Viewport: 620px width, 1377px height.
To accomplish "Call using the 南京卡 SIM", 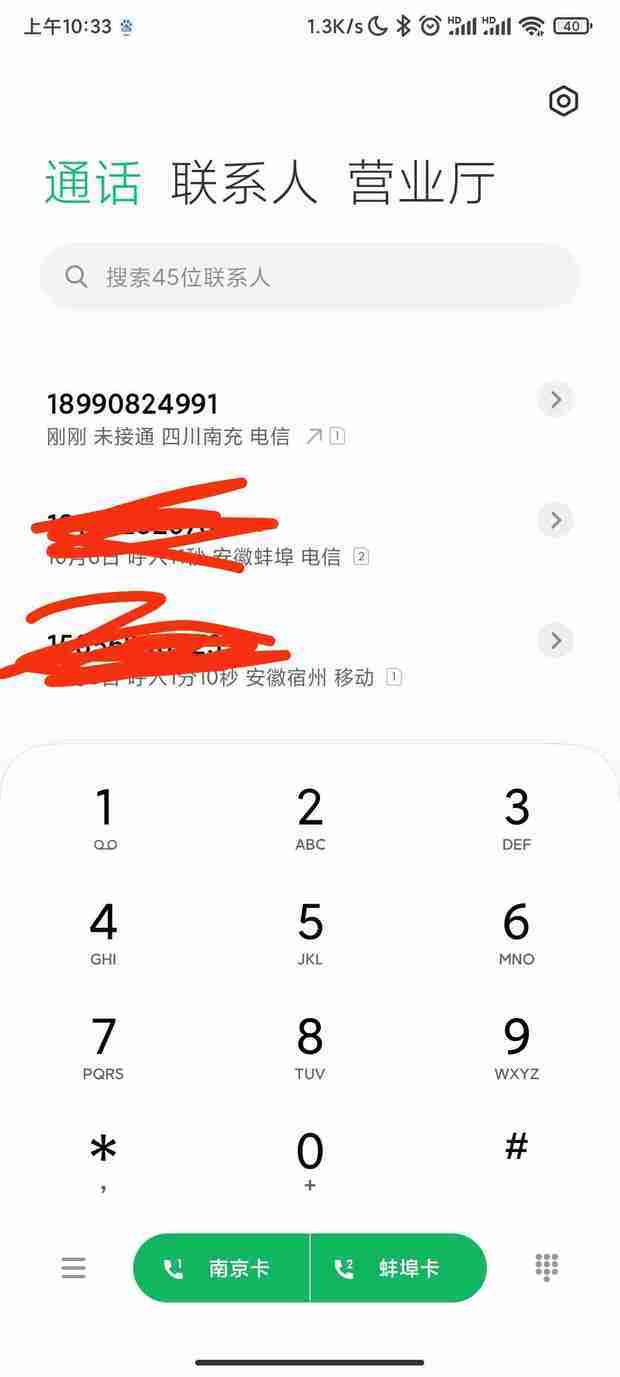I will 222,1268.
